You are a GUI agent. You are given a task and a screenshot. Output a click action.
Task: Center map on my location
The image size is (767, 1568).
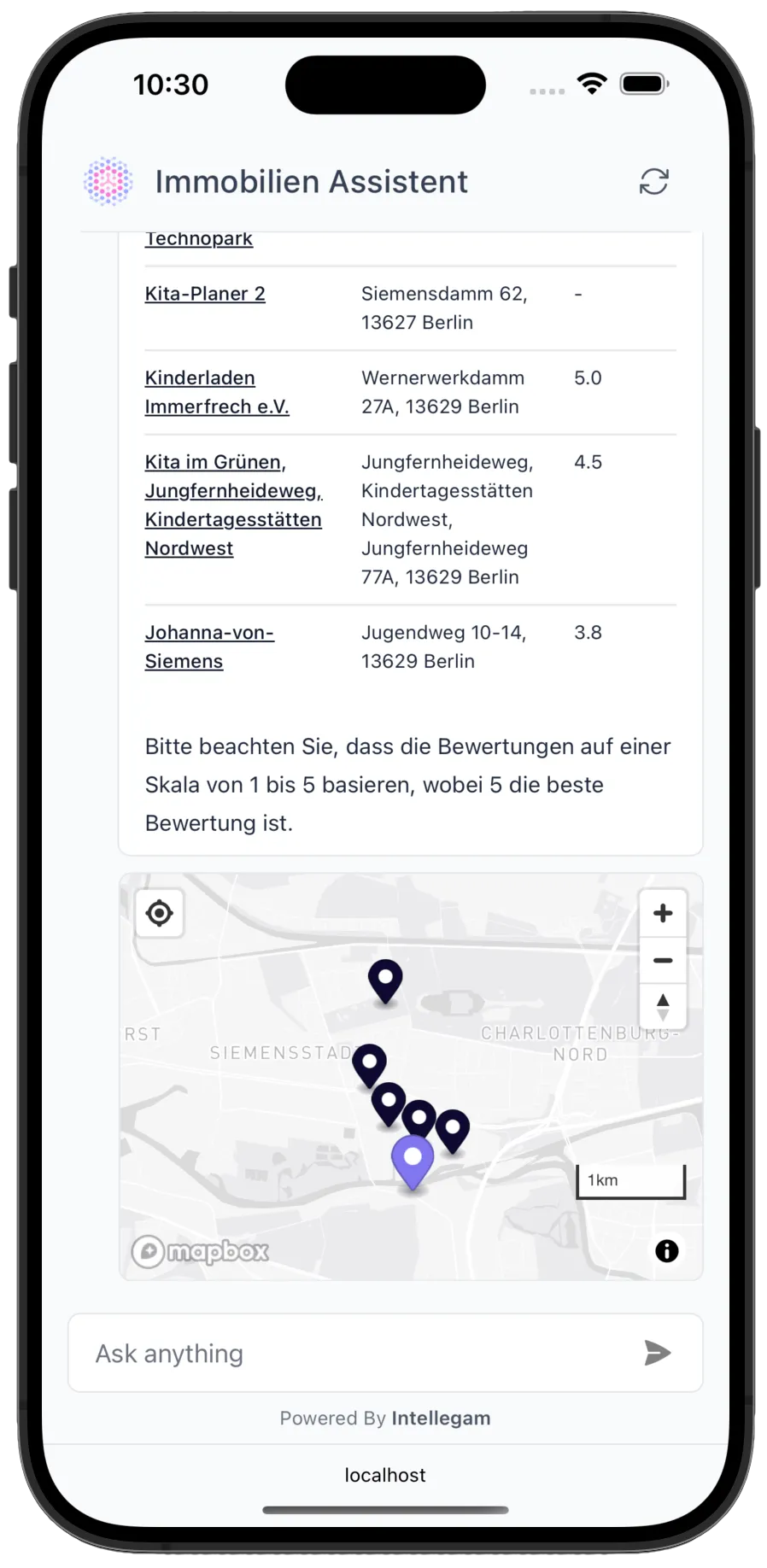point(159,913)
